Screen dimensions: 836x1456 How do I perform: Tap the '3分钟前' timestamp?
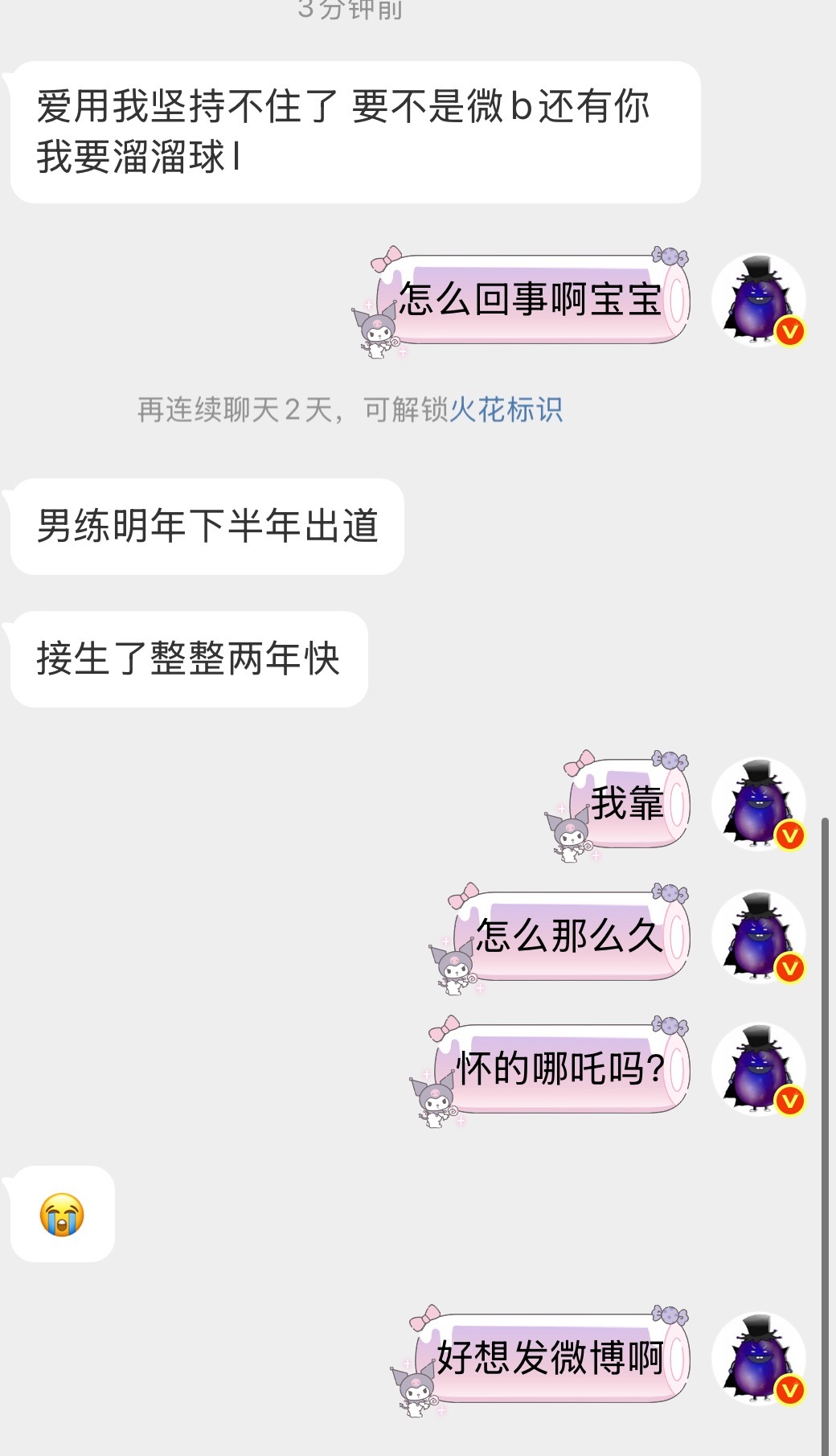coord(350,10)
